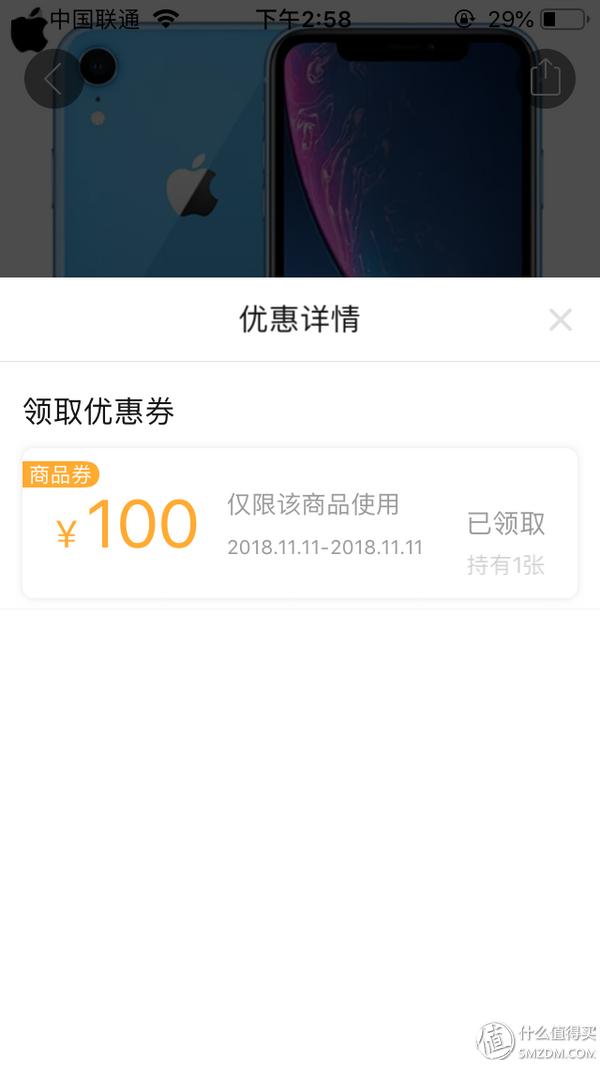Open the ¥100 商品券 coupon card
The width and height of the screenshot is (600, 1065).
coord(299,523)
